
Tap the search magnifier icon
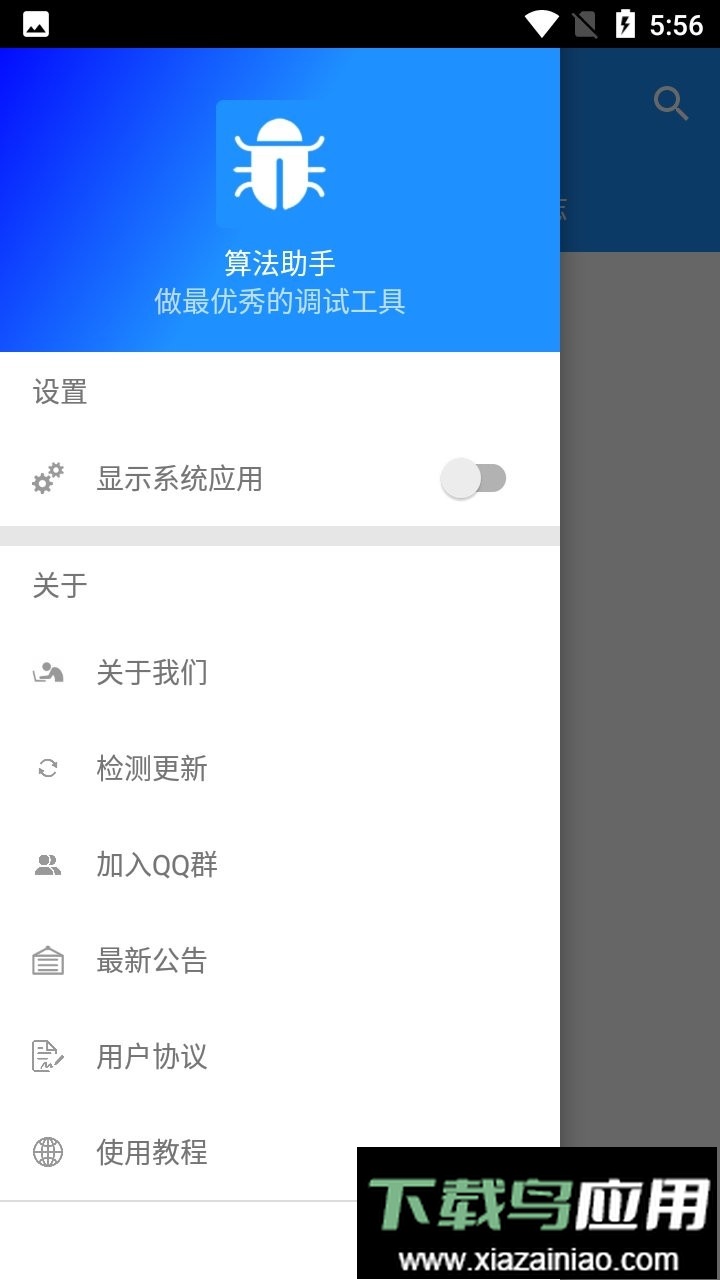coord(670,103)
